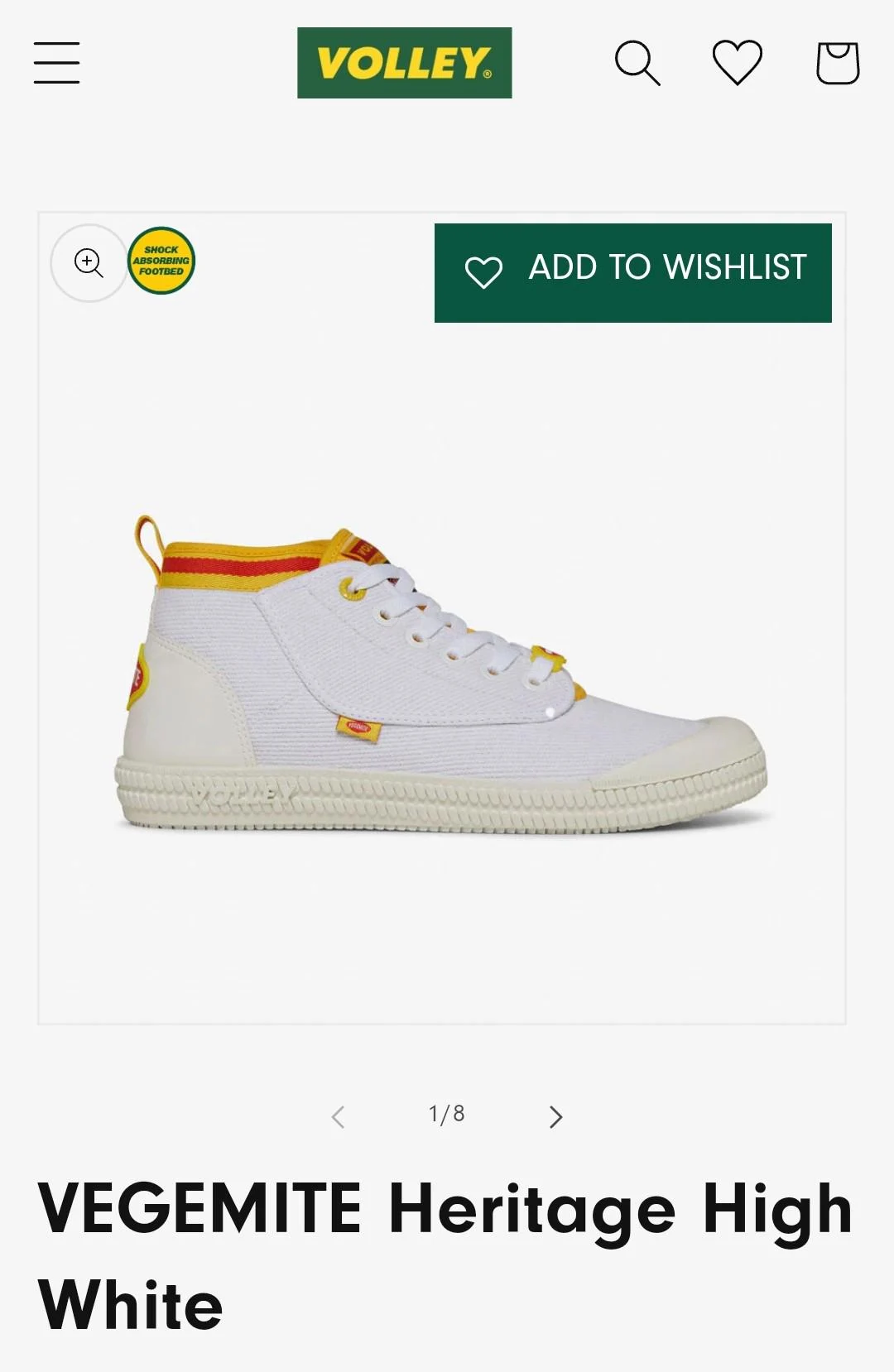894x1372 pixels.
Task: Advance carousel with right chevron arrow
Action: coord(555,1115)
